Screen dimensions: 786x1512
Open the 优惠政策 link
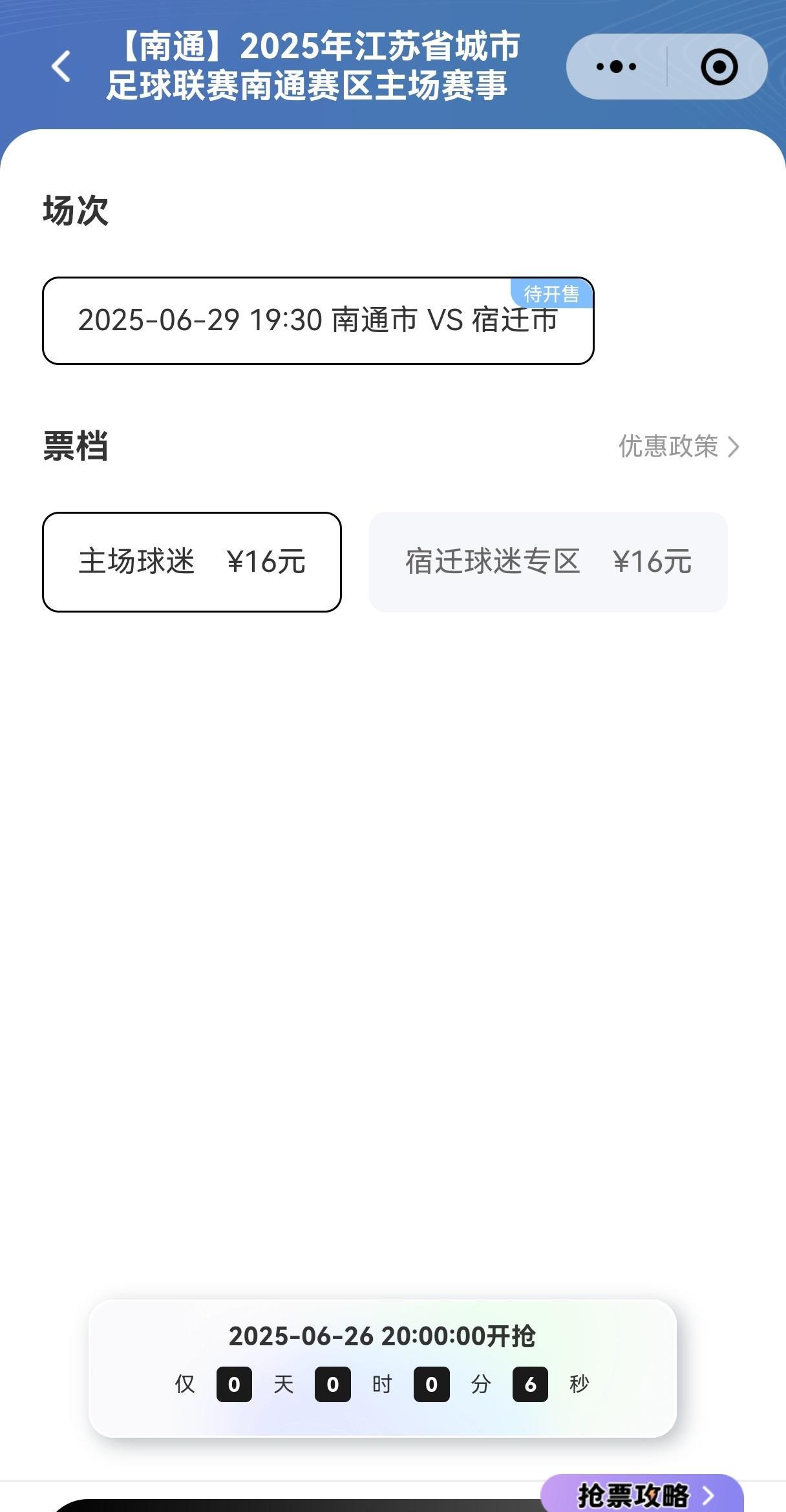click(x=679, y=446)
